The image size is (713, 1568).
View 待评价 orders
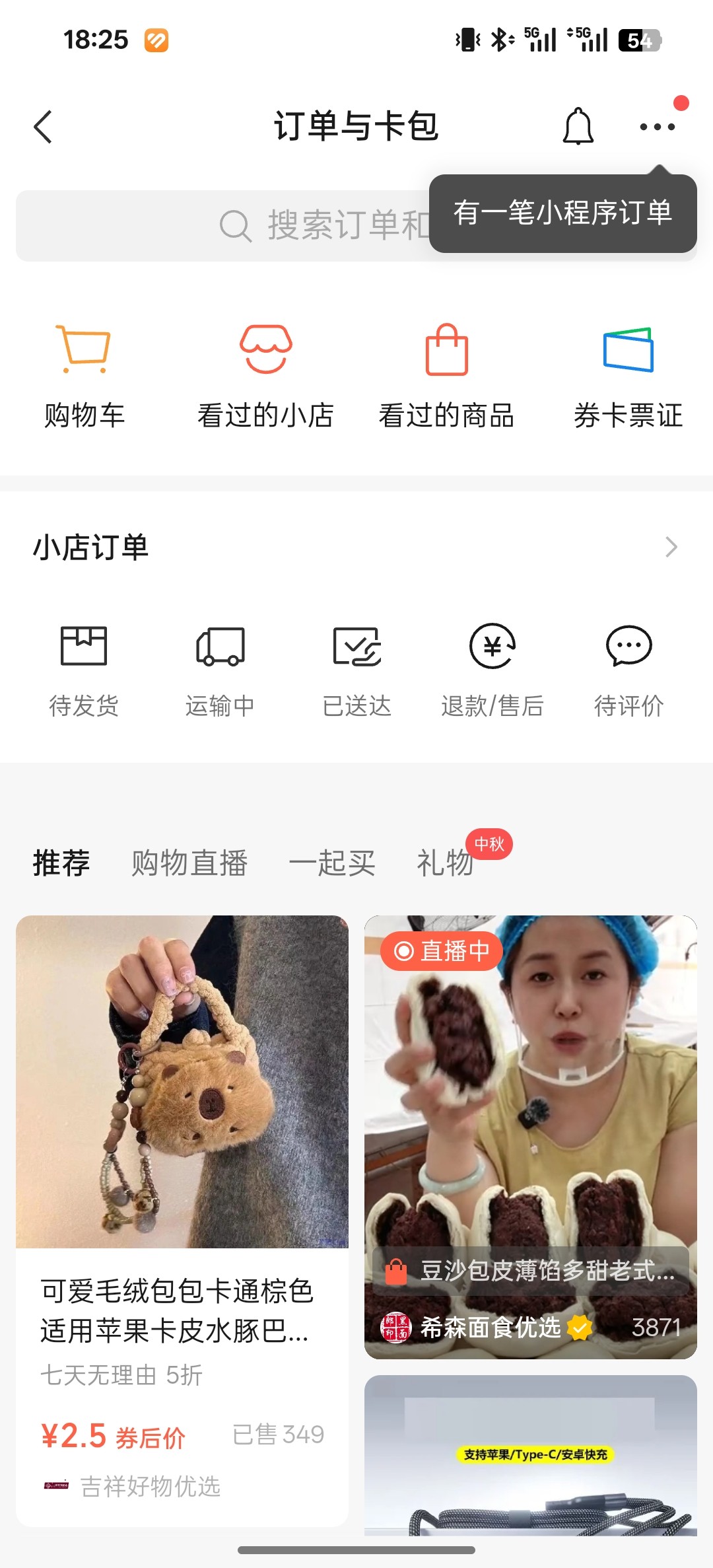628,670
